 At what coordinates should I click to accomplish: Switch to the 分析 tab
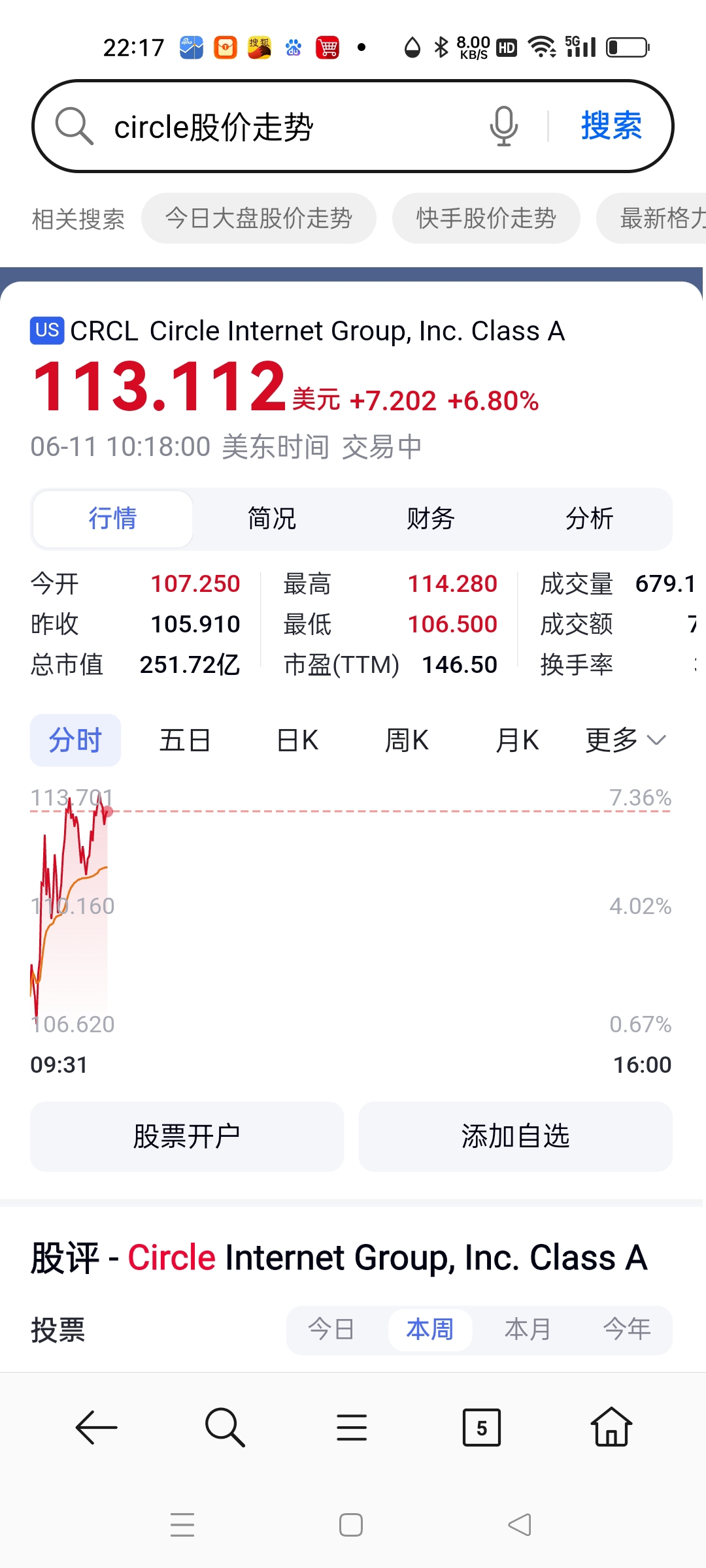pos(590,519)
